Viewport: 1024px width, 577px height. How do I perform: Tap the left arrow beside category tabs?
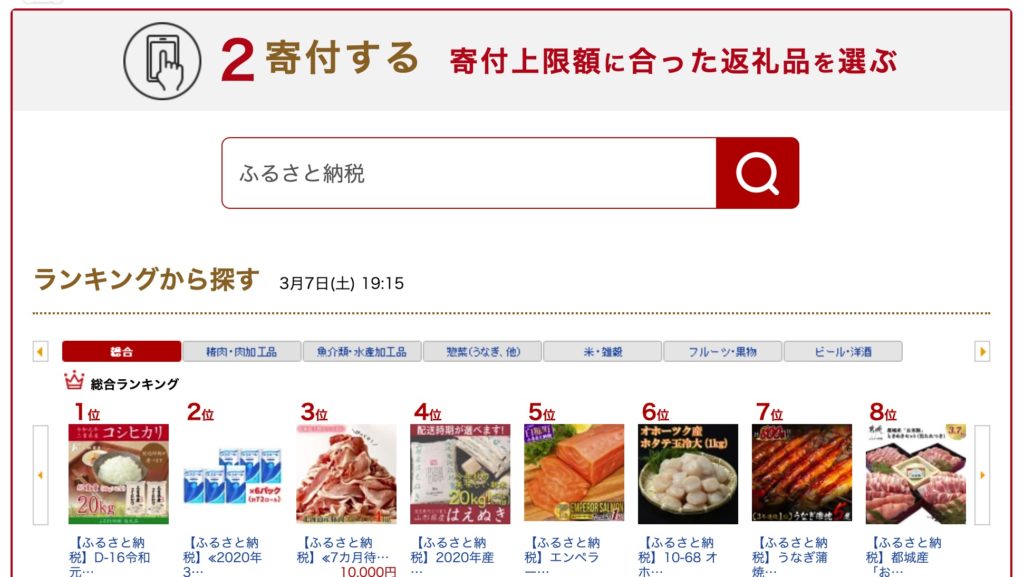pos(40,352)
